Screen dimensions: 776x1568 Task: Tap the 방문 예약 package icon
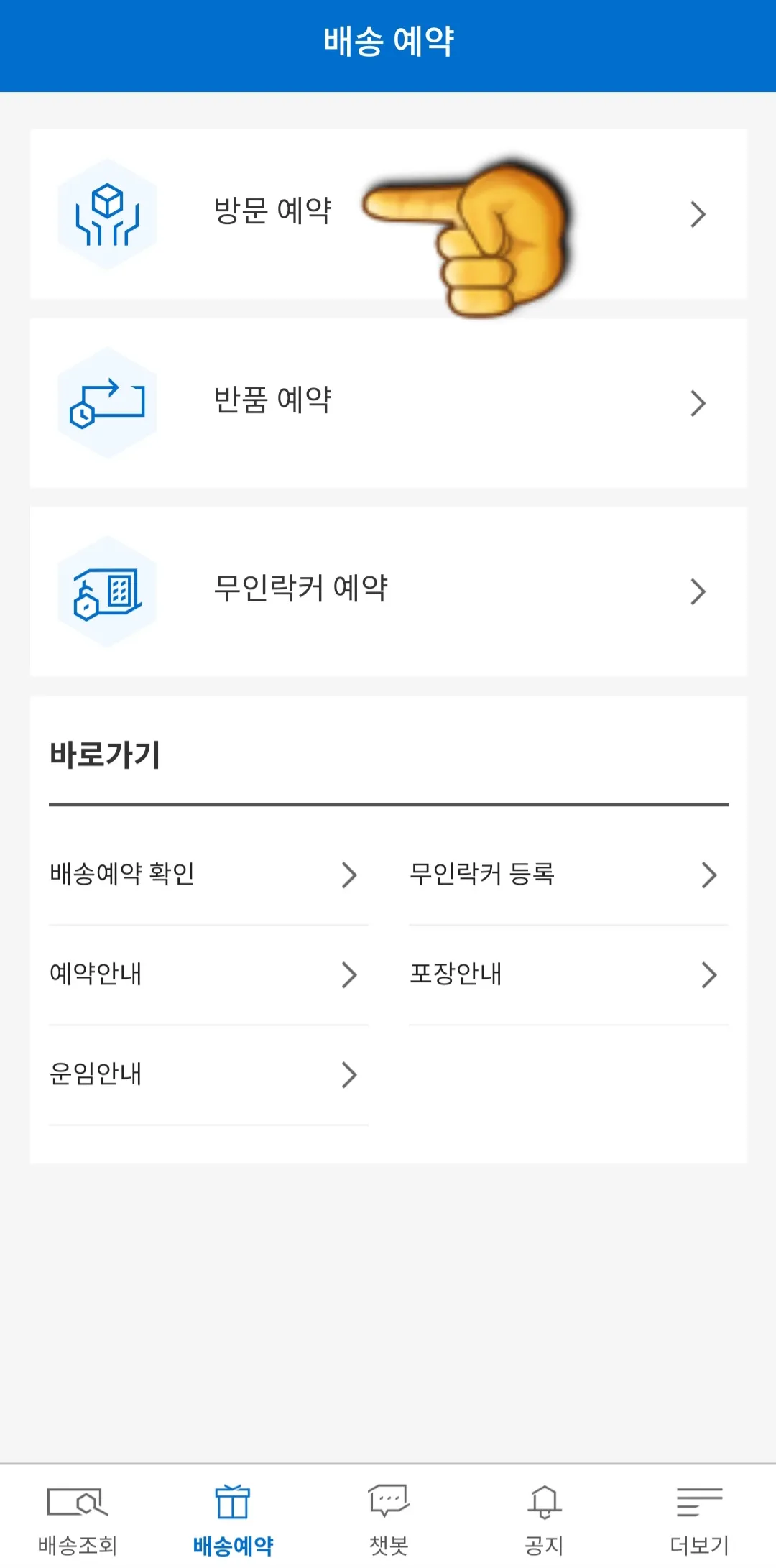[107, 213]
